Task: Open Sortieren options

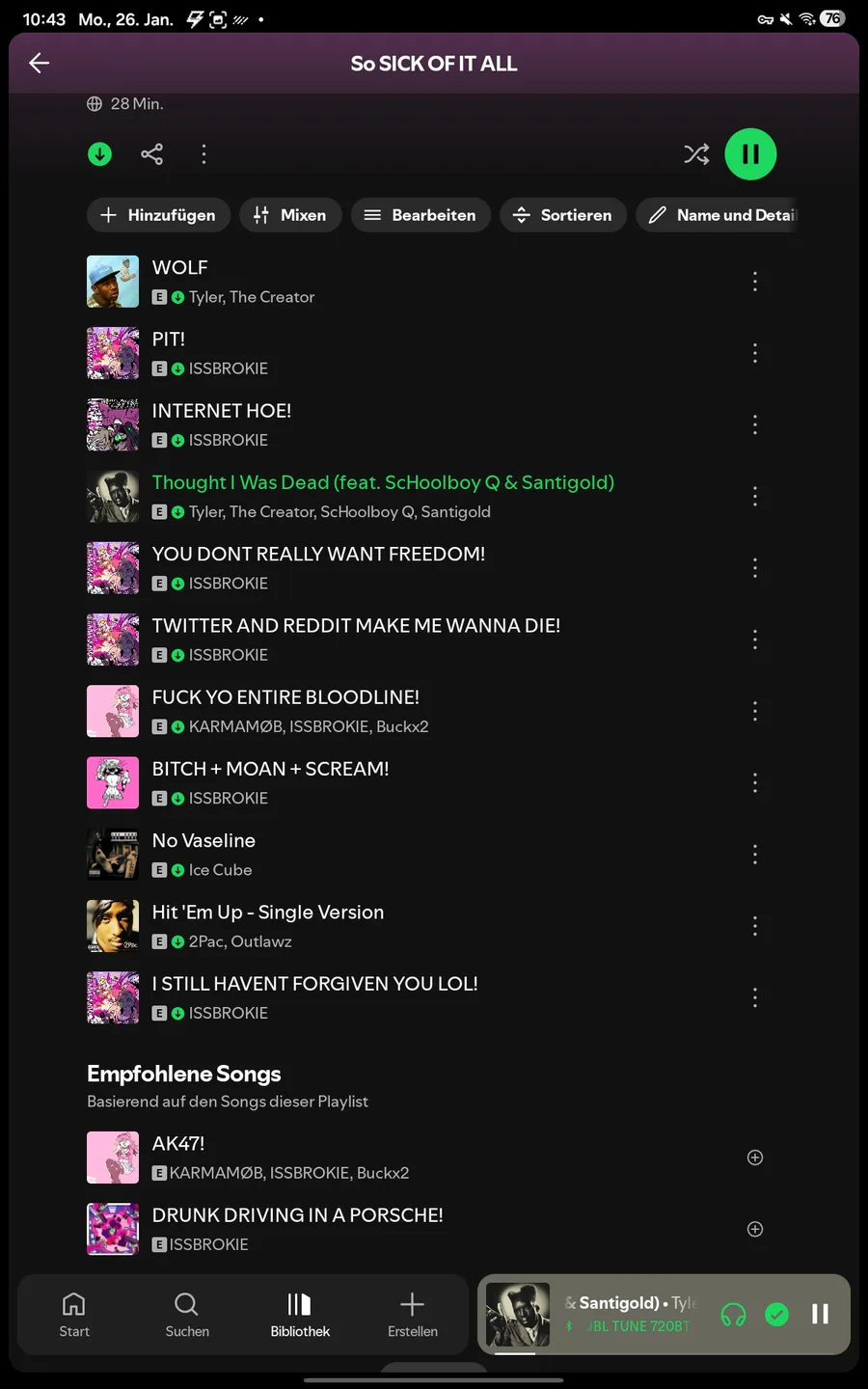Action: [x=563, y=215]
